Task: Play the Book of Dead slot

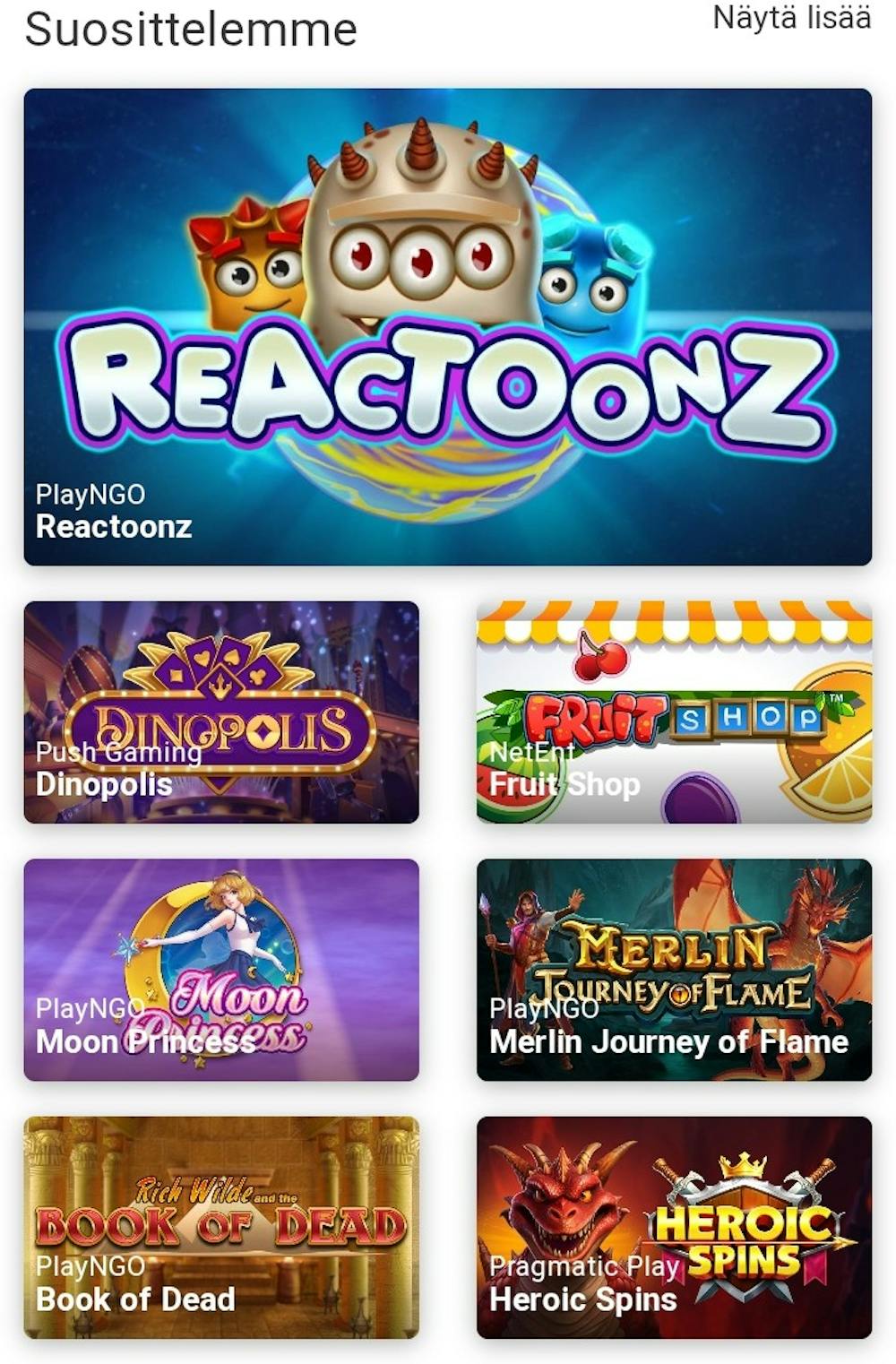Action: (x=221, y=1226)
